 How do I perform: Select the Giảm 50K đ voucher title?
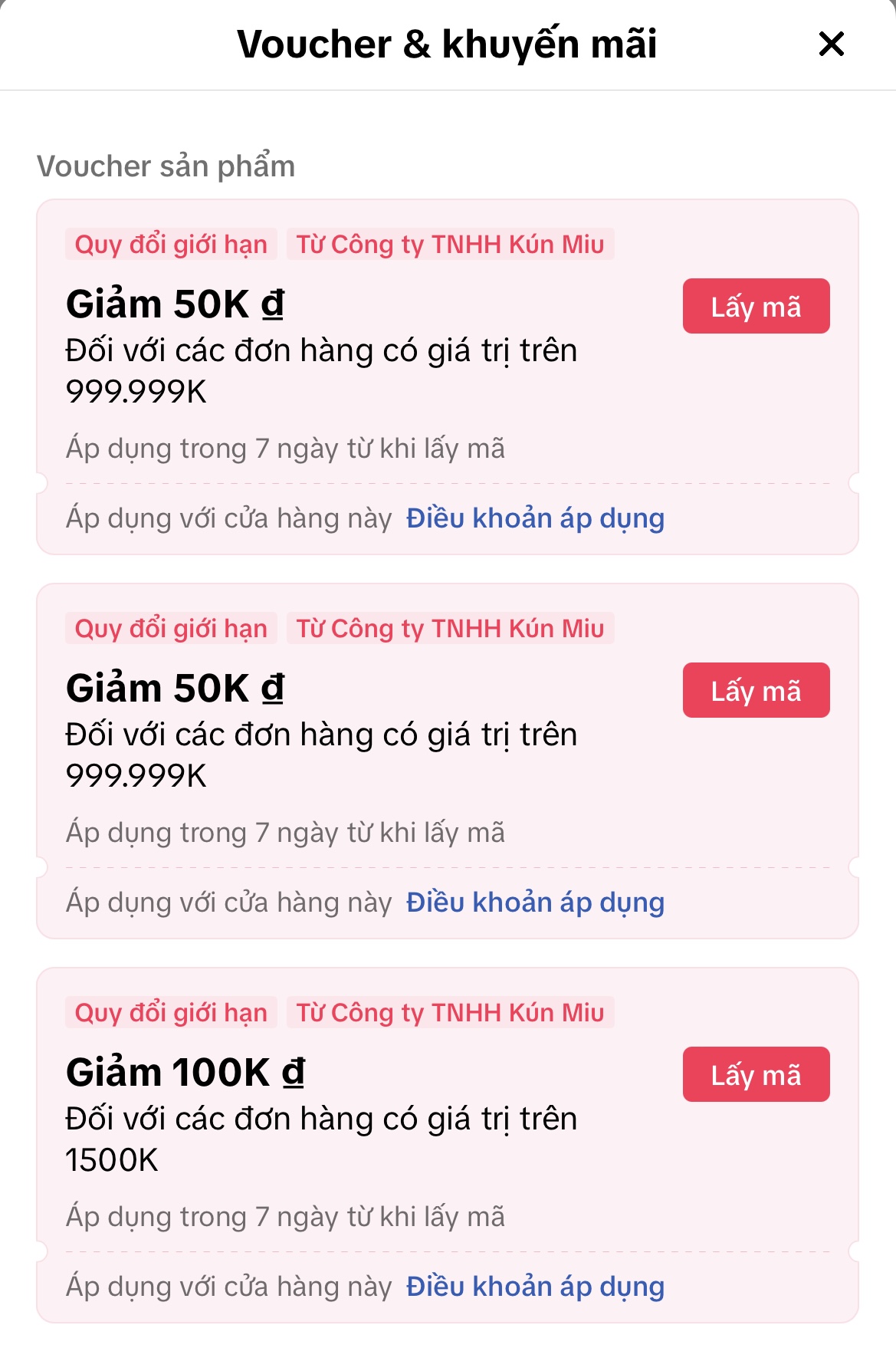click(x=175, y=305)
